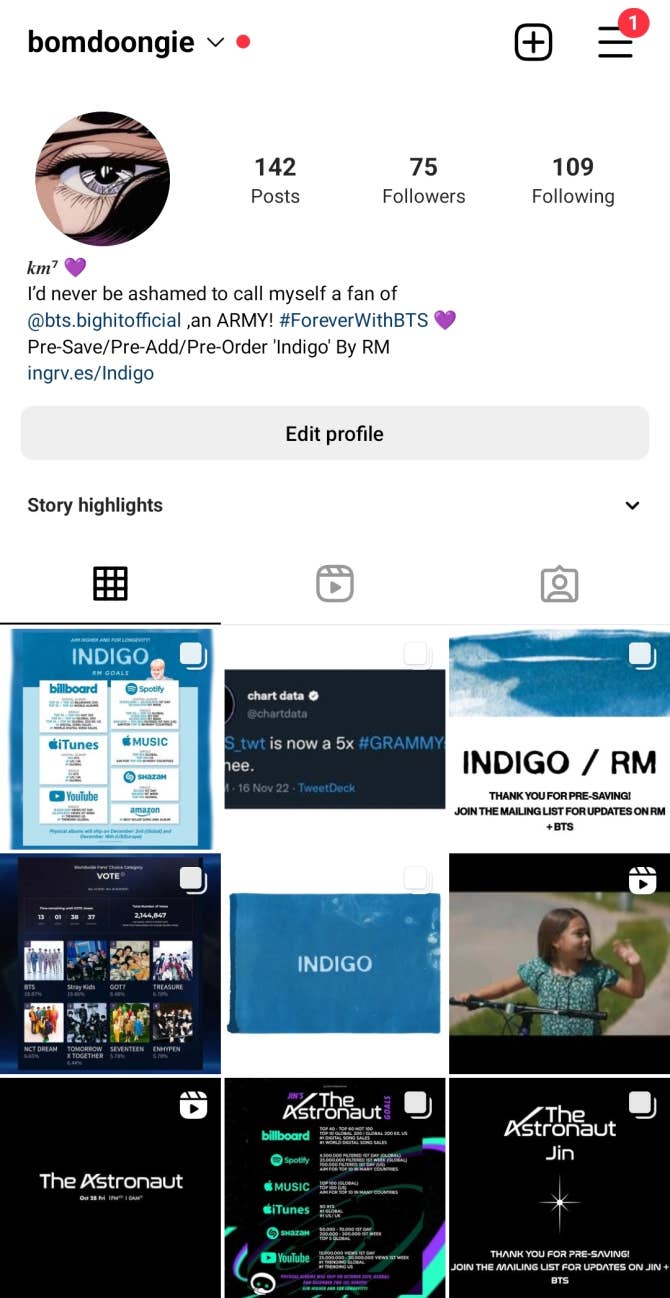Tap the profile picture avatar

(102, 179)
